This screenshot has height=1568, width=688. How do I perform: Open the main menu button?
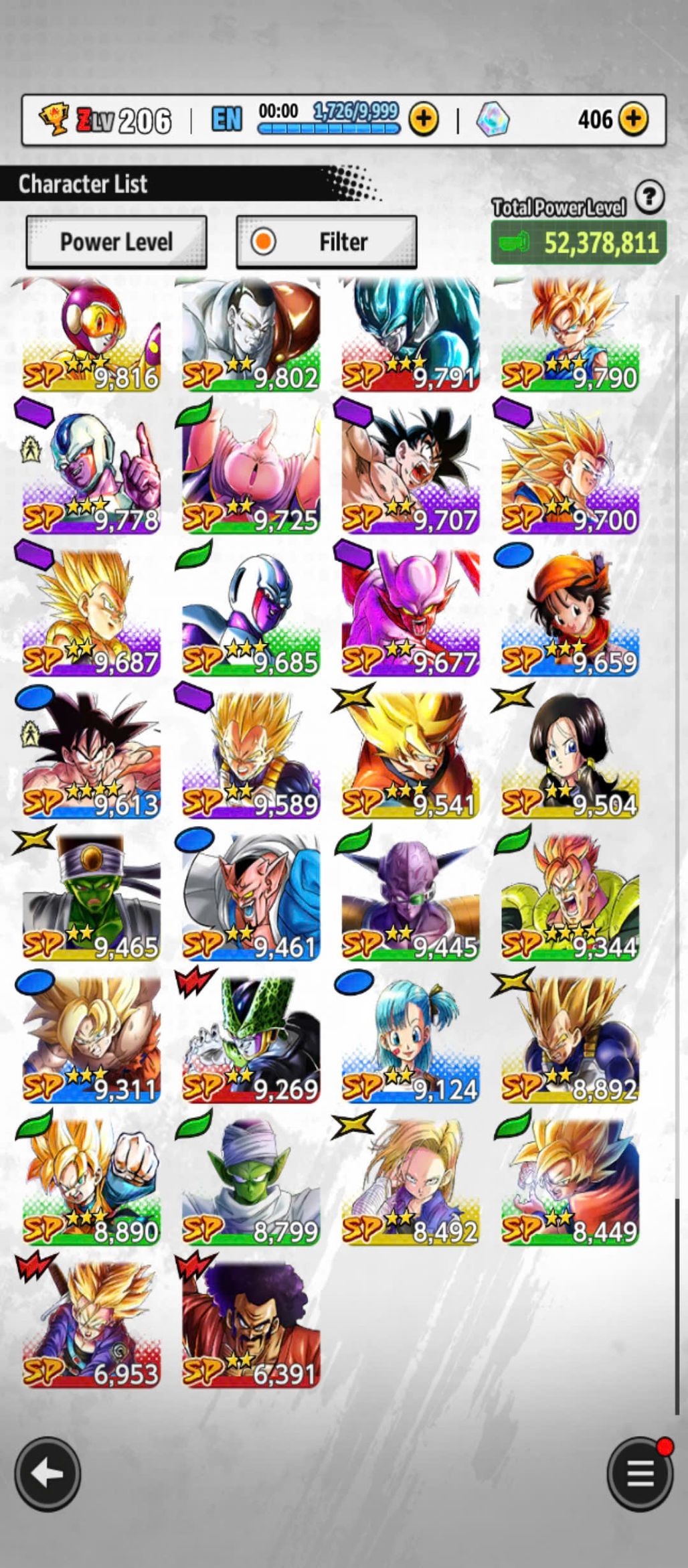639,1474
